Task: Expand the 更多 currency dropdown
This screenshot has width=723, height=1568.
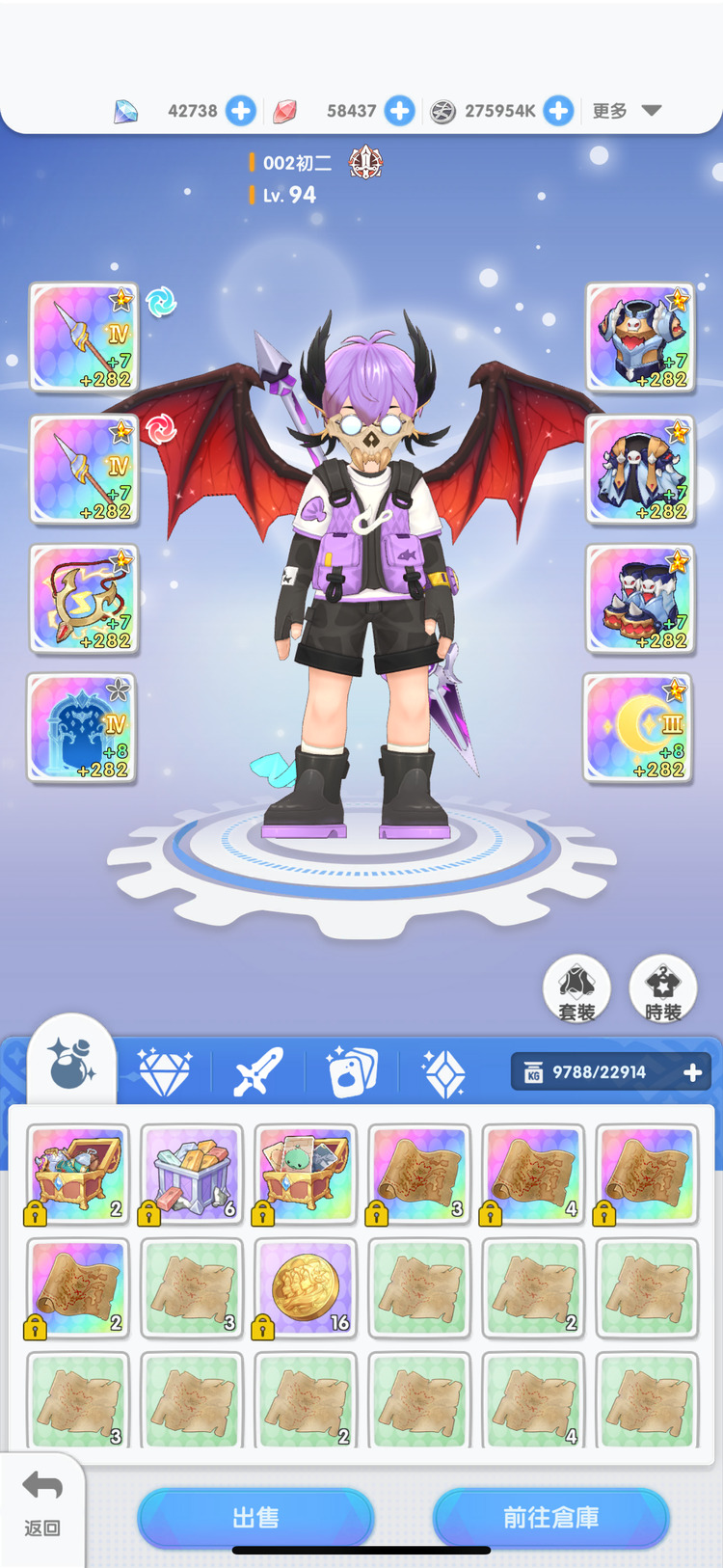Action: click(627, 111)
